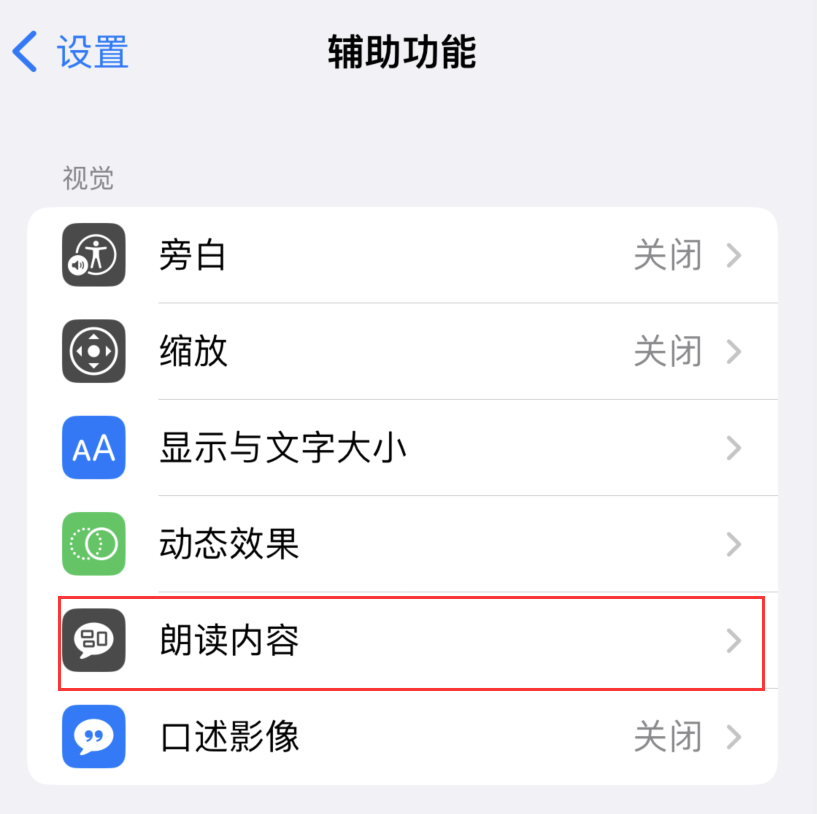Open 旁白 settings
817x814 pixels.
click(x=400, y=256)
